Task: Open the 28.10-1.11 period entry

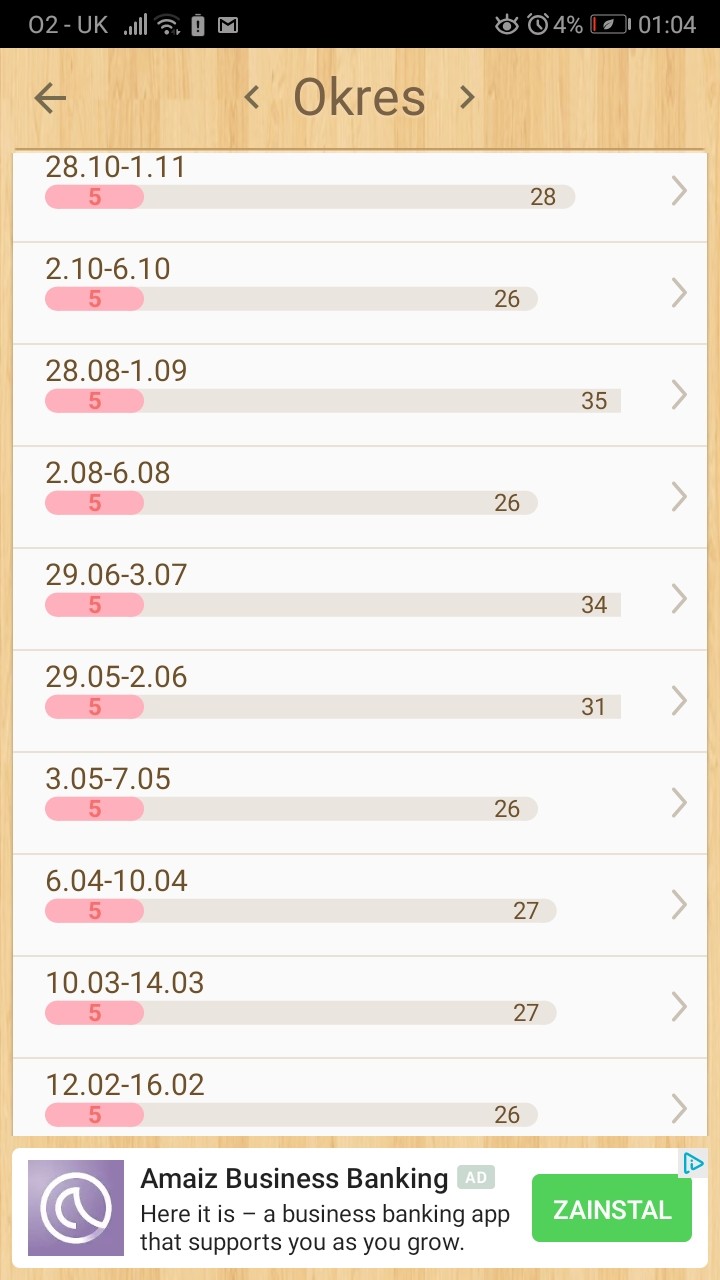Action: (x=360, y=194)
